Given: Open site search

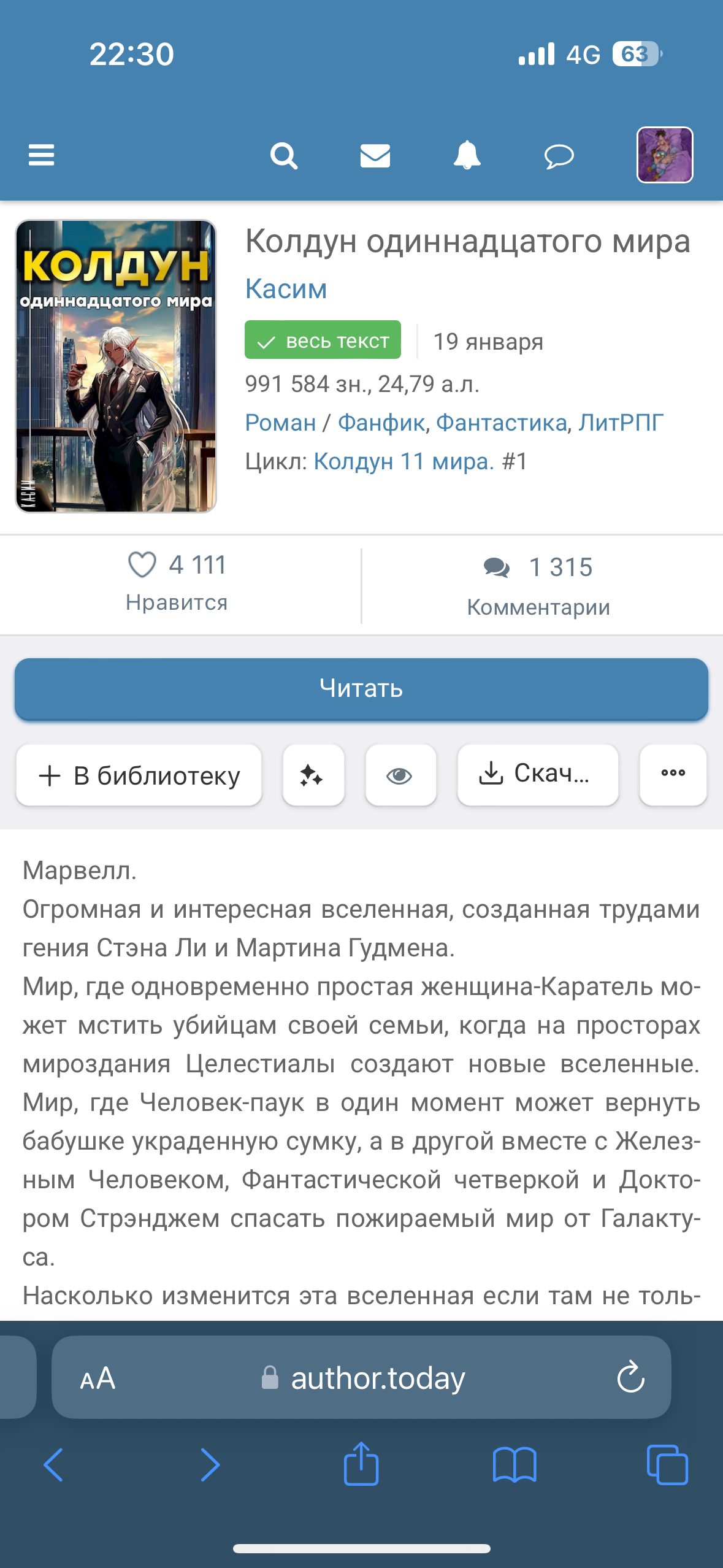Looking at the screenshot, I should (x=284, y=156).
